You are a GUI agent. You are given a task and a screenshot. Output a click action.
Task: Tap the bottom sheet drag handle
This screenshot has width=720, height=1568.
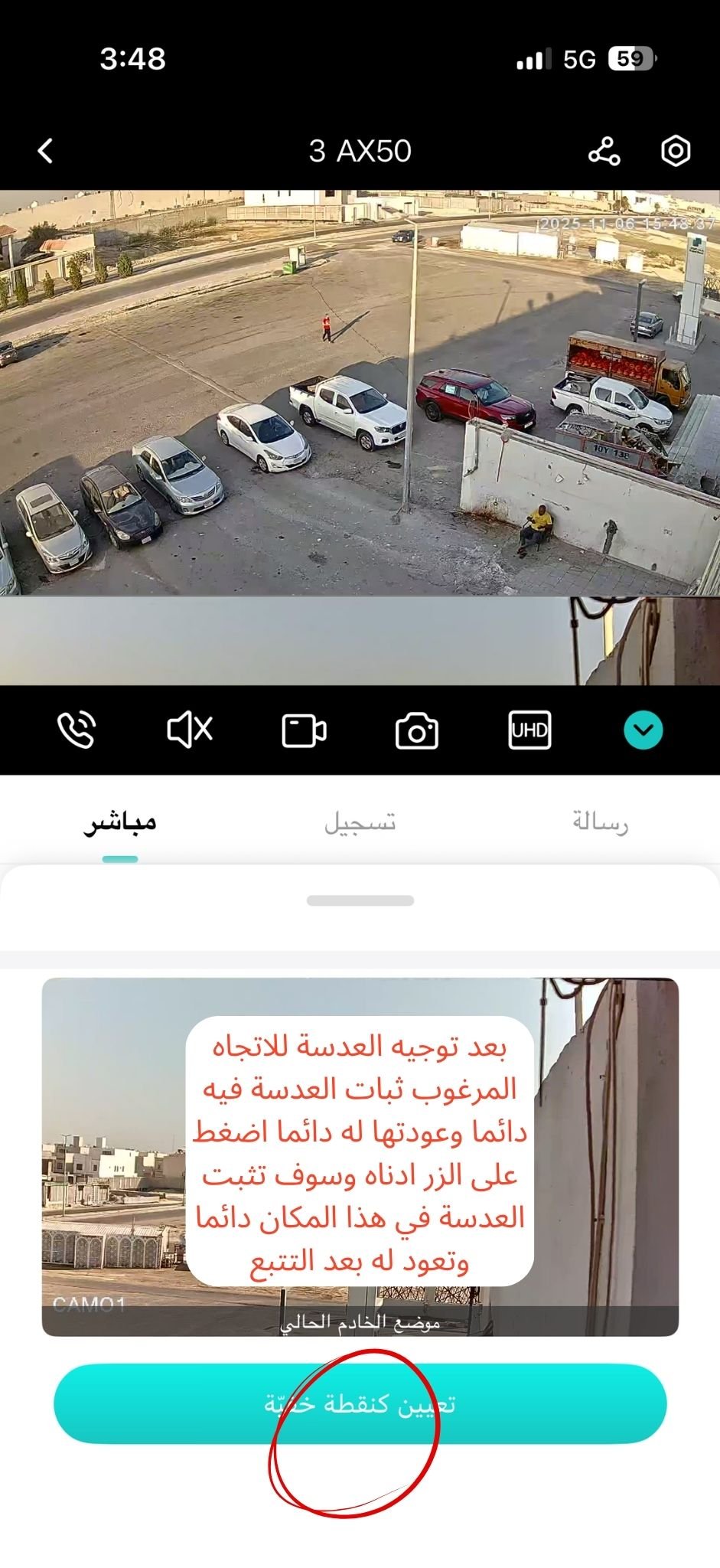point(360,901)
